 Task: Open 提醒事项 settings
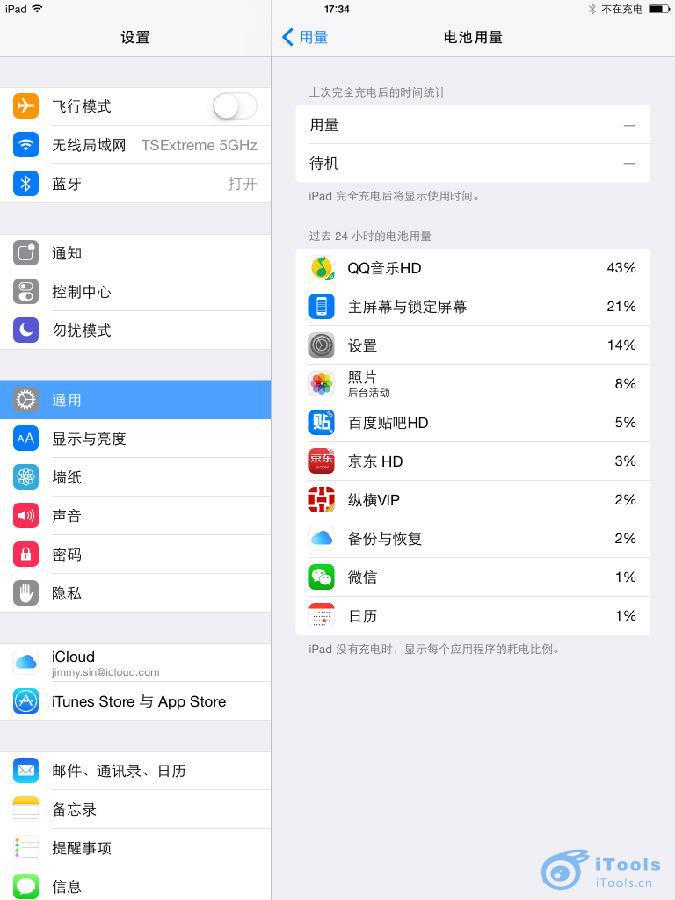pyautogui.click(x=135, y=848)
